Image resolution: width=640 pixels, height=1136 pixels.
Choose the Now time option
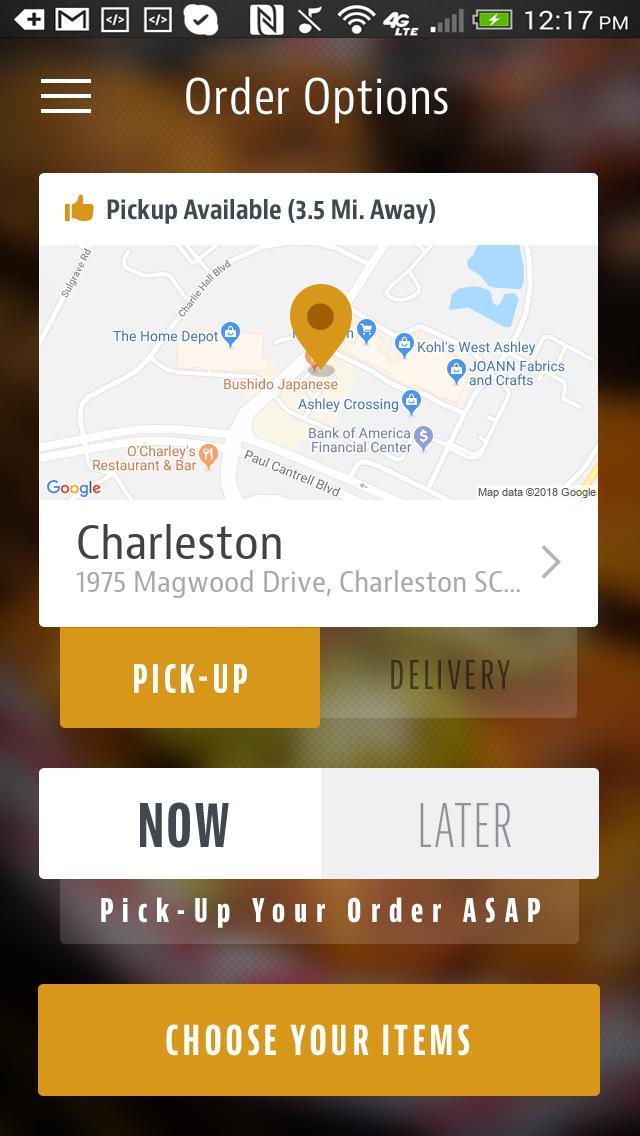point(181,824)
